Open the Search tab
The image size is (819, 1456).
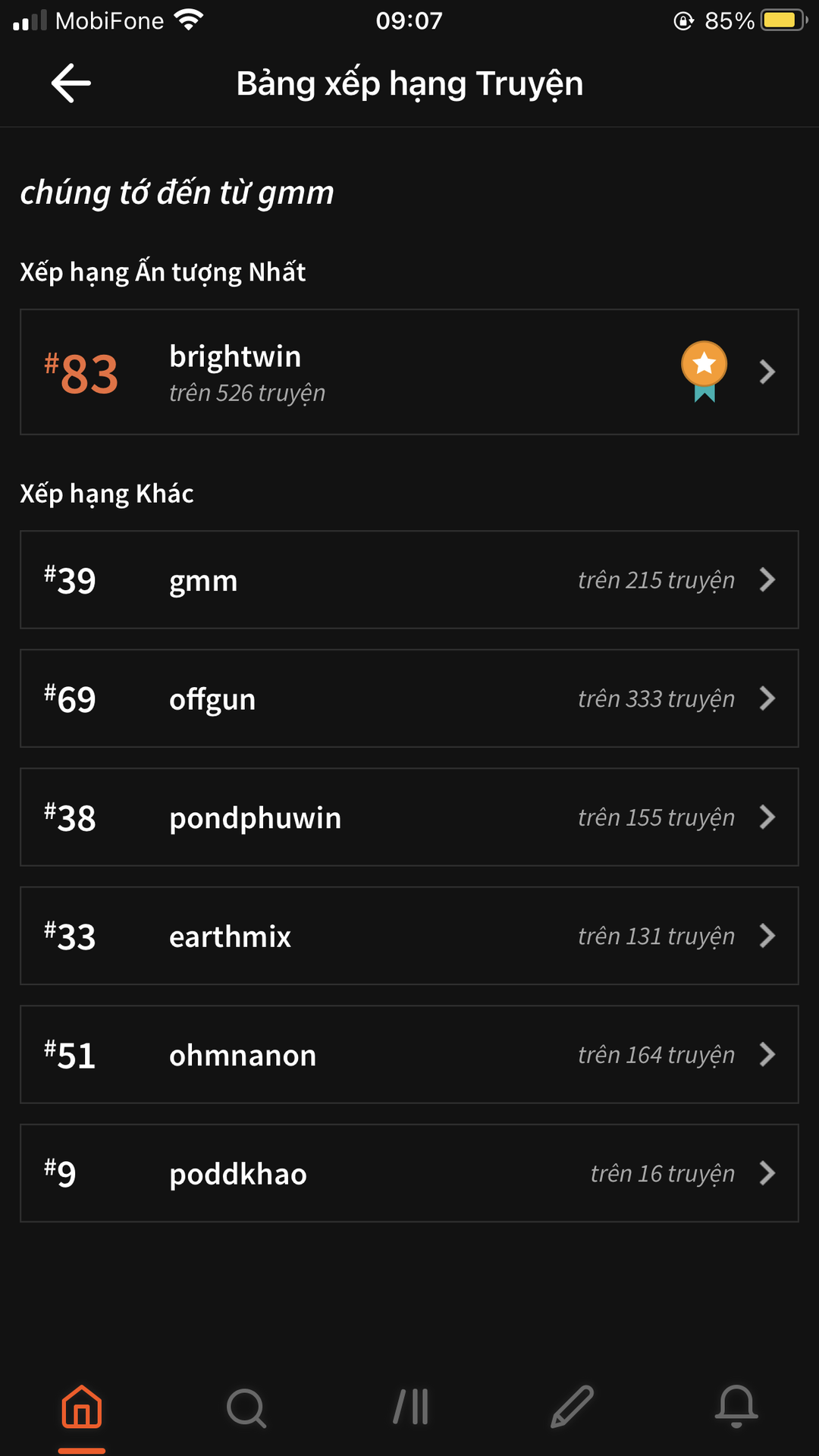coord(246,1407)
